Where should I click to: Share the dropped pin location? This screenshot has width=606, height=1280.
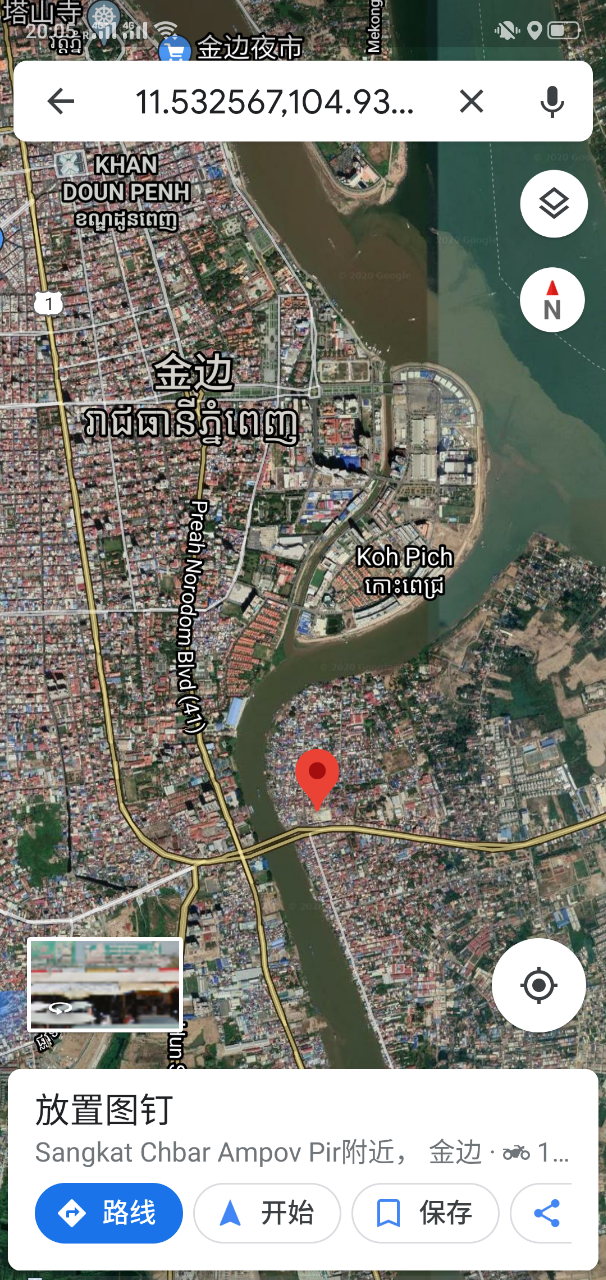click(x=546, y=1213)
